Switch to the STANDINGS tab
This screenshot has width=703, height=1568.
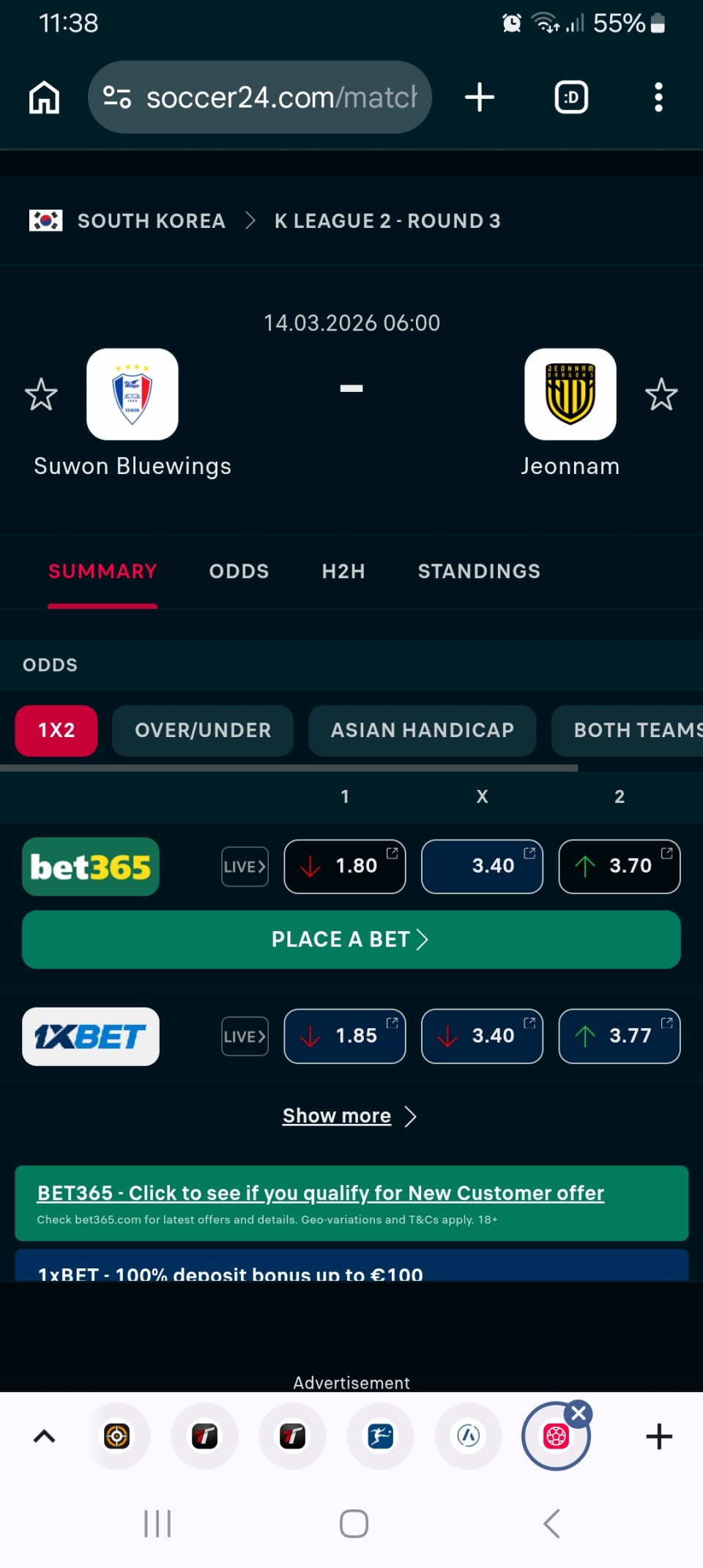tap(479, 572)
